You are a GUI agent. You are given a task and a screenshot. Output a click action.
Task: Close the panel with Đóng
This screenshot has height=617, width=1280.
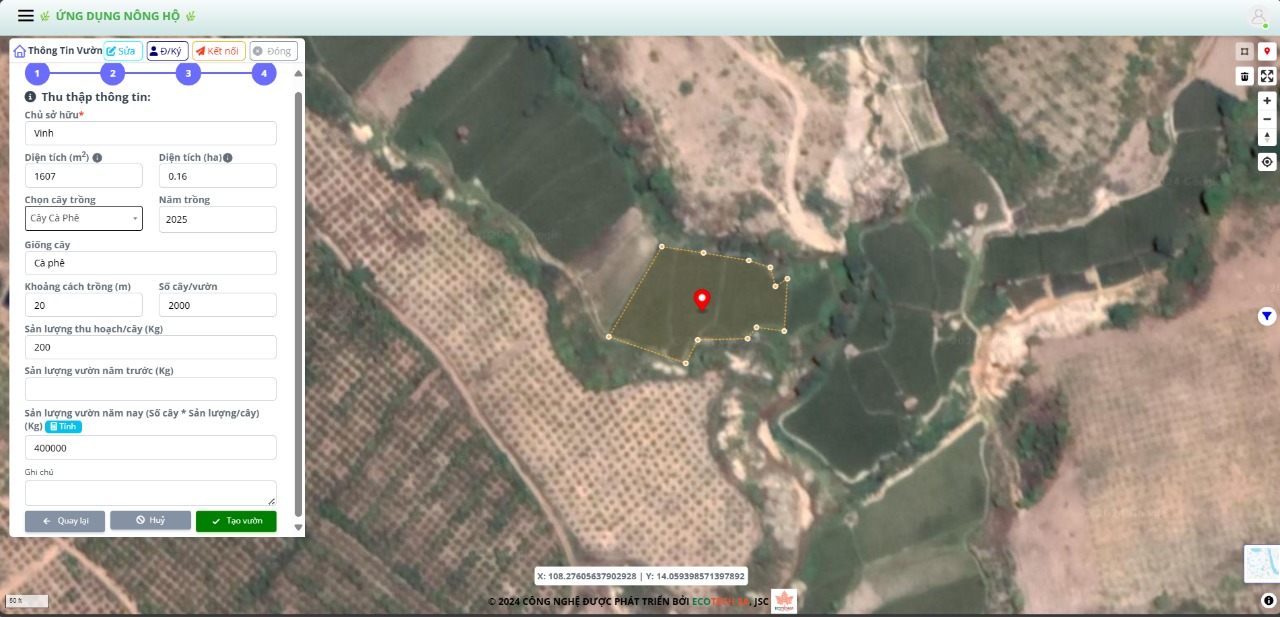click(x=273, y=51)
